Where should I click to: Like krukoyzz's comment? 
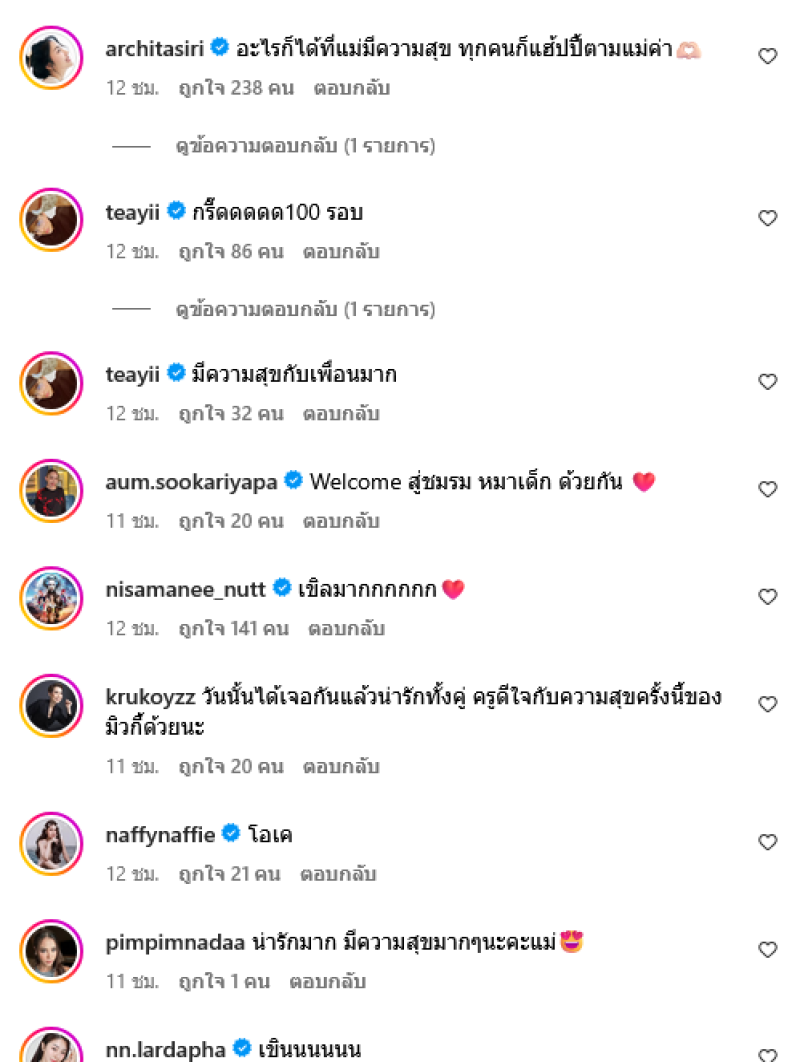click(x=767, y=704)
